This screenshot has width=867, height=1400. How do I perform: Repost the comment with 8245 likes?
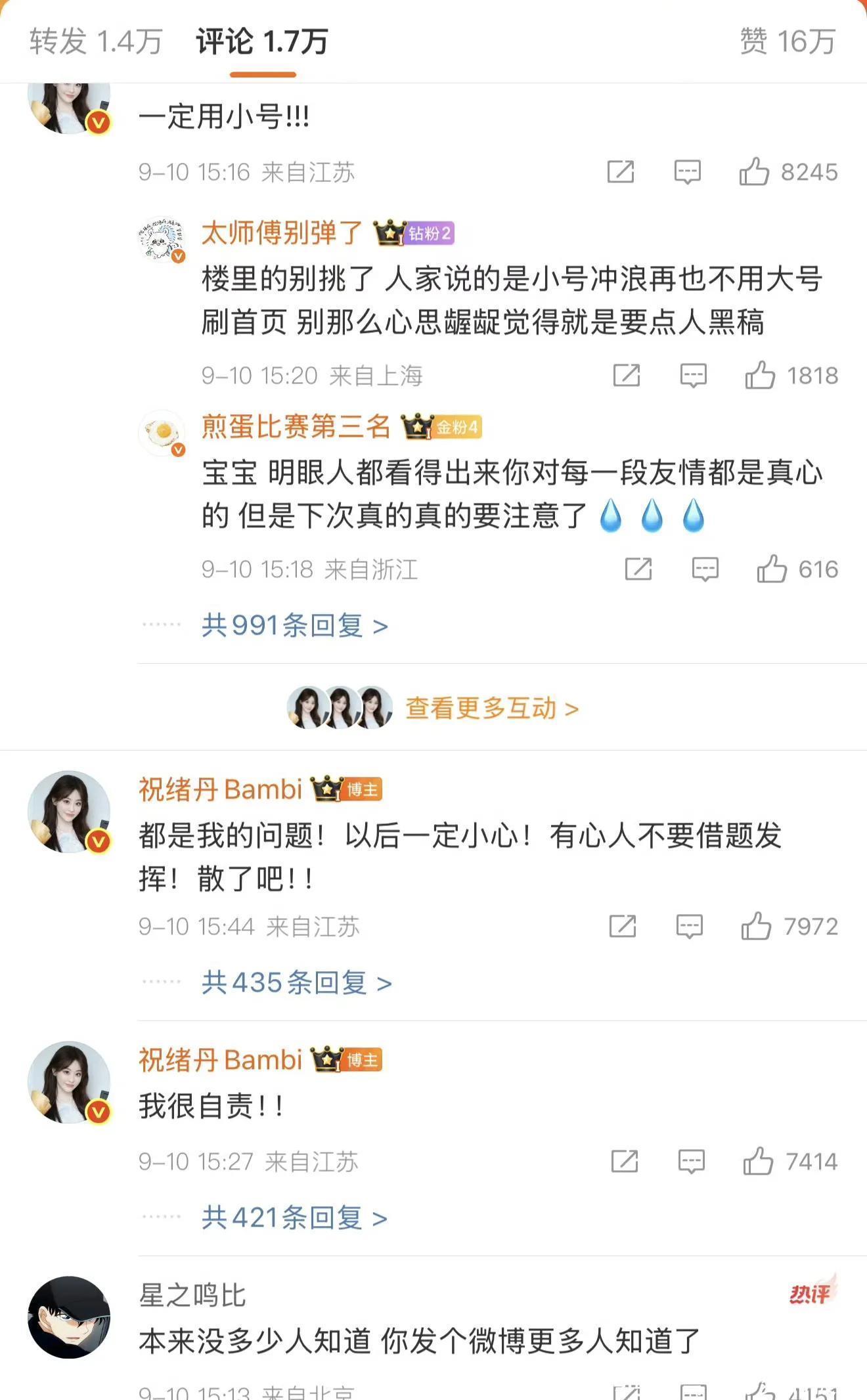point(621,172)
